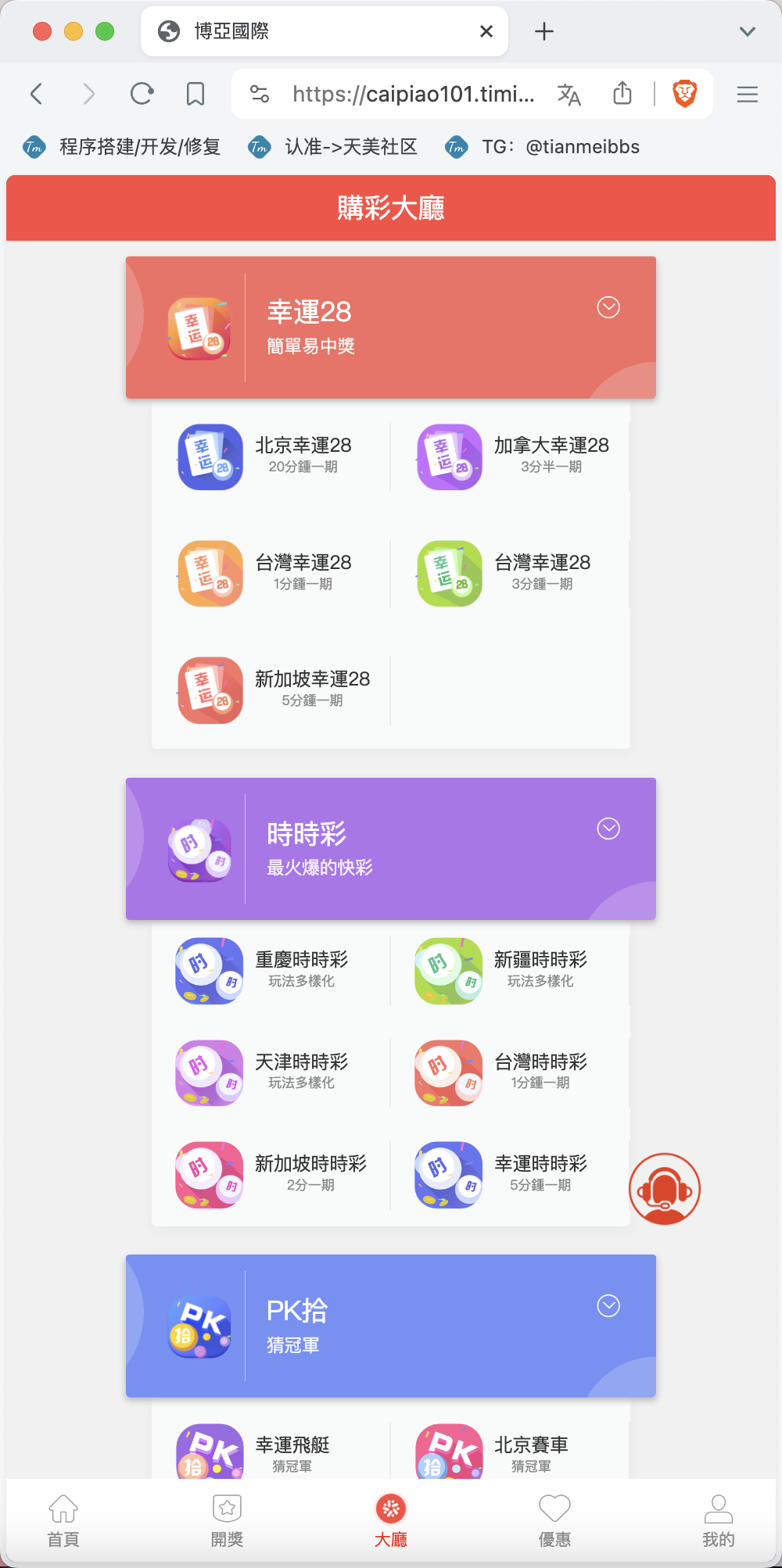This screenshot has height=1568, width=782.
Task: Switch to the 優惠 tab
Action: click(x=554, y=1520)
